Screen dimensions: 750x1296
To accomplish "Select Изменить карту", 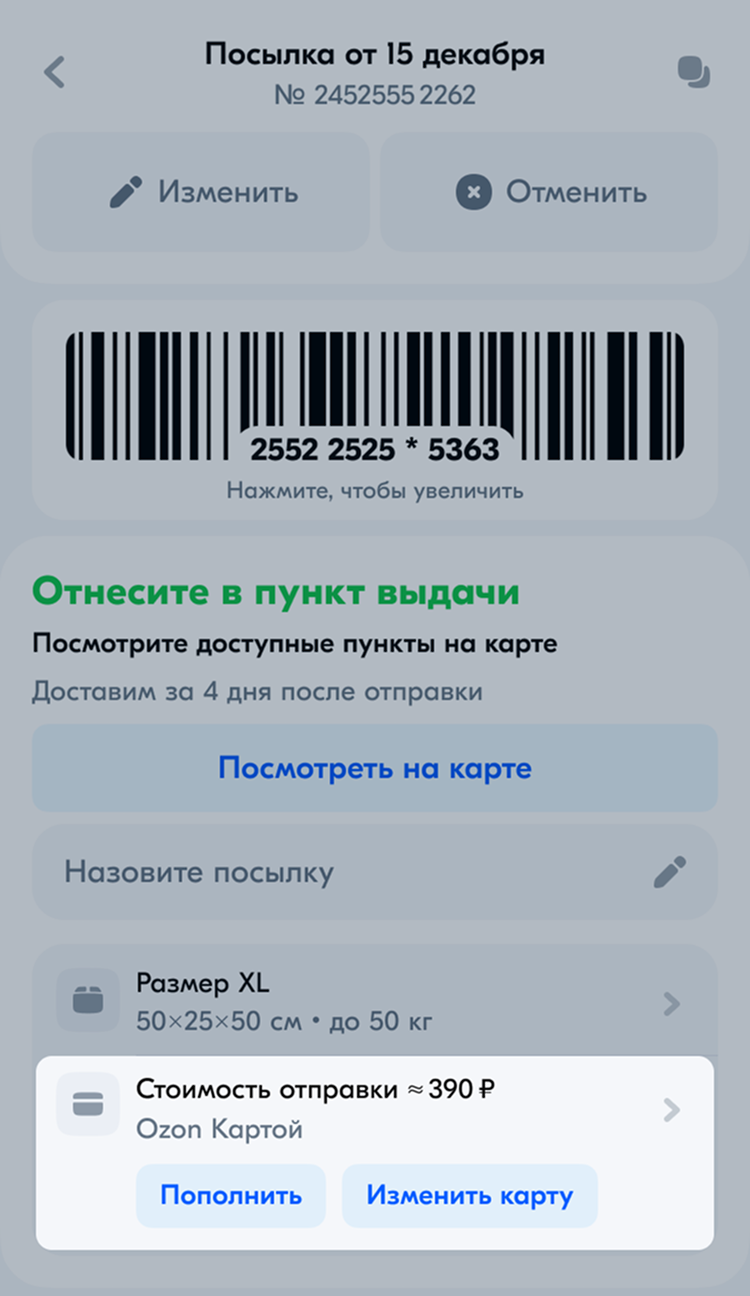I will pyautogui.click(x=469, y=1195).
